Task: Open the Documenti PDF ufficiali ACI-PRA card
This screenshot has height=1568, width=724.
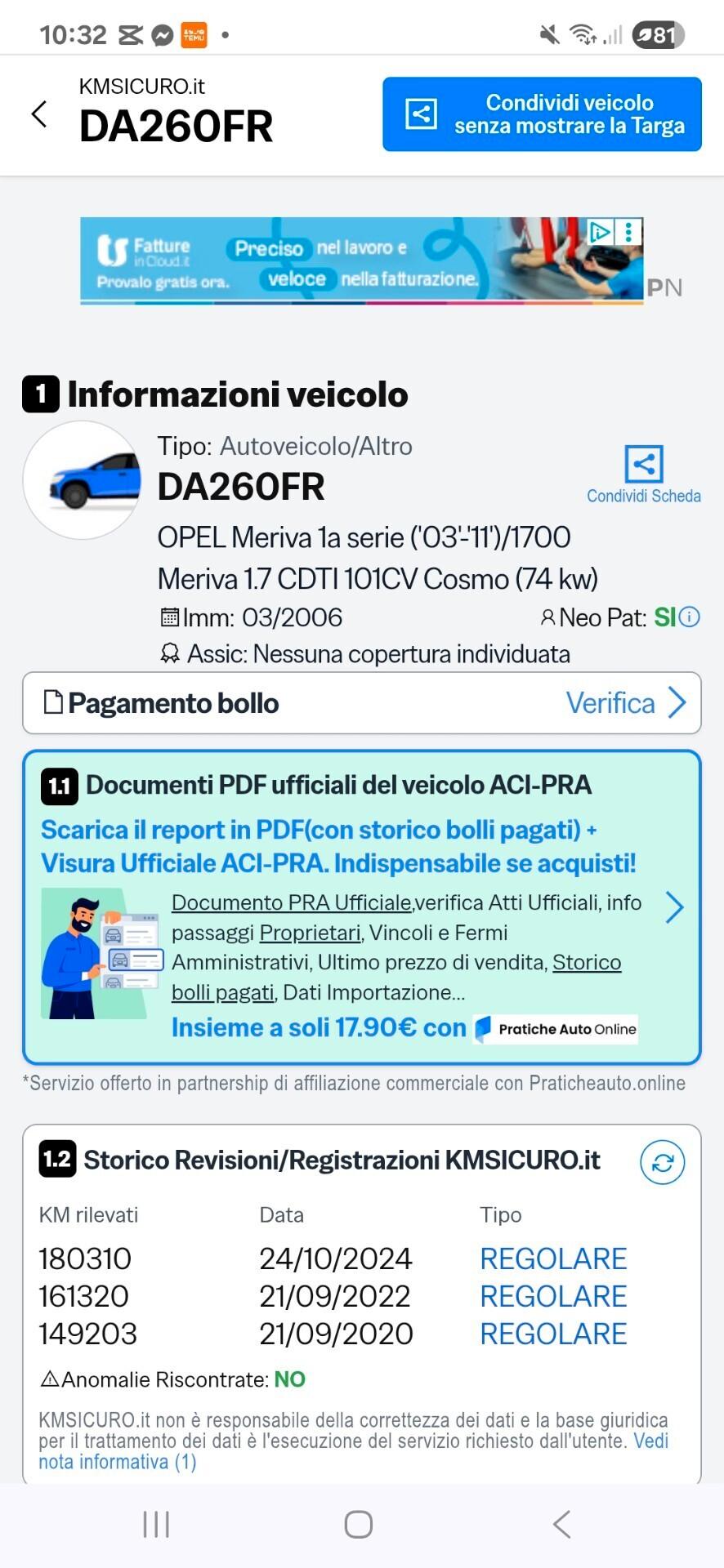Action: point(362,906)
